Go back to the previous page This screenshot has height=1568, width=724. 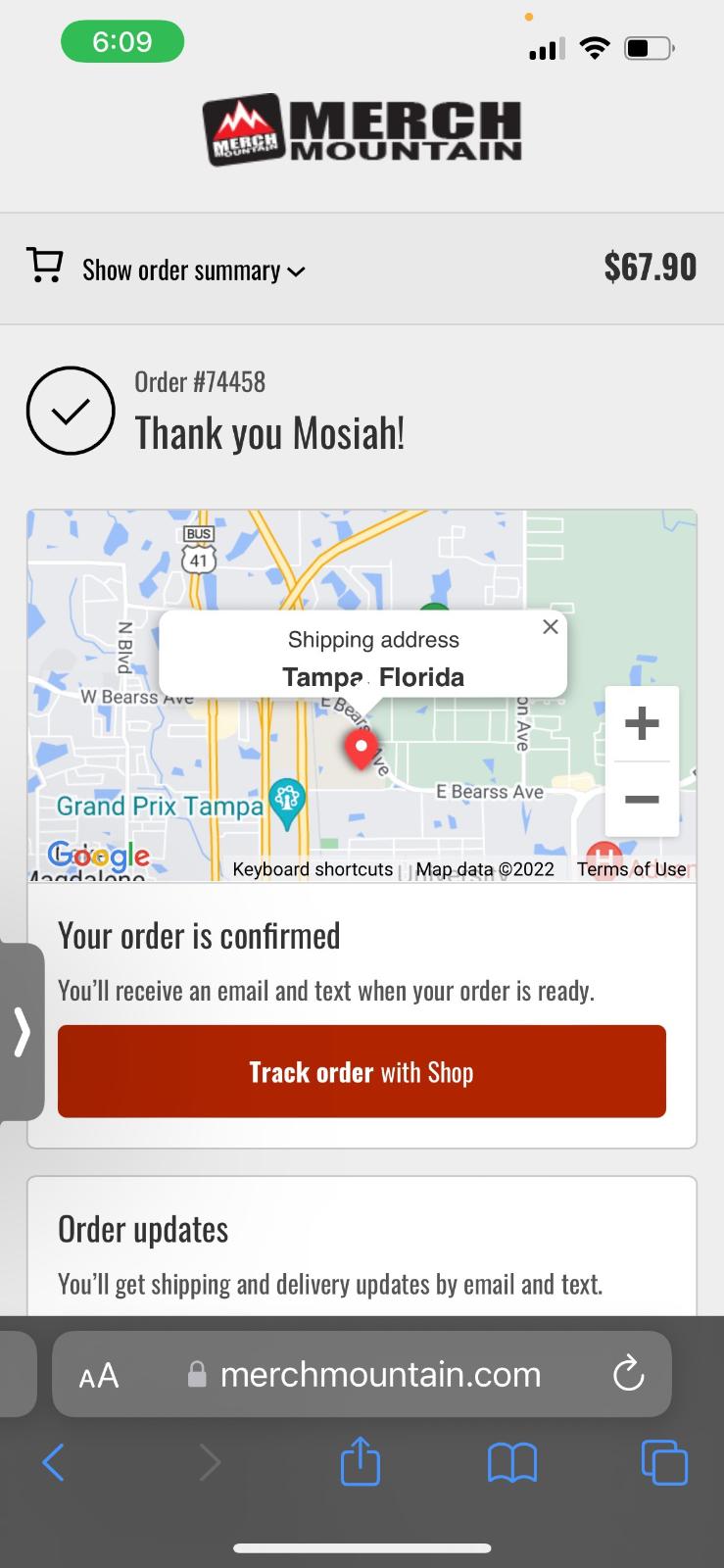[x=53, y=1463]
